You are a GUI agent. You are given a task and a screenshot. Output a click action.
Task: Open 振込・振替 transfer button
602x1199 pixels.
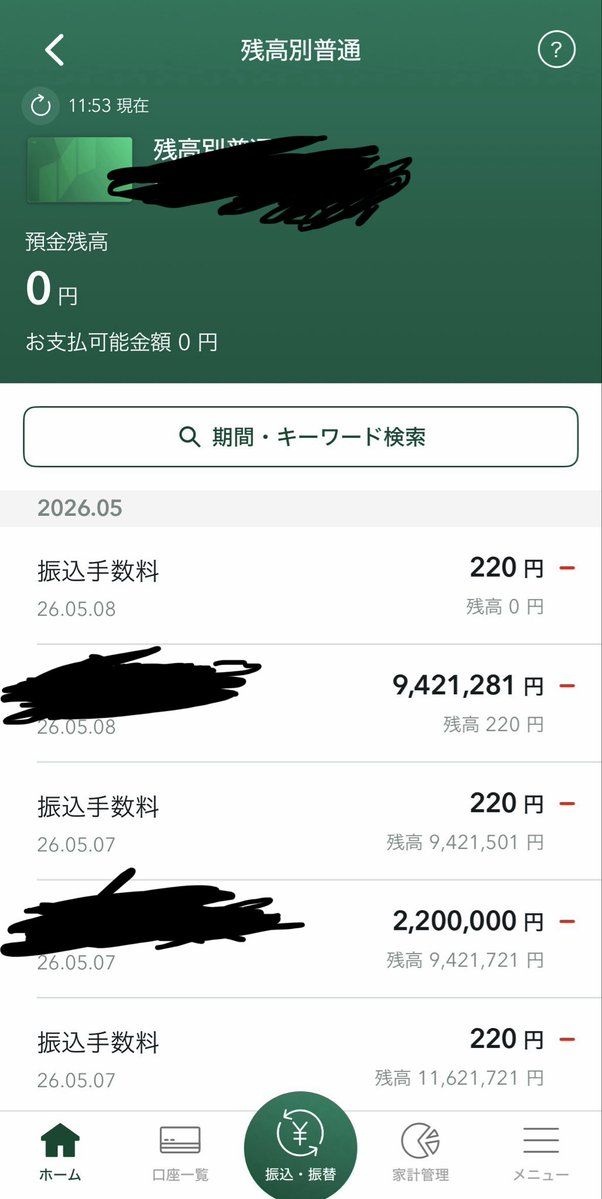click(x=301, y=1147)
